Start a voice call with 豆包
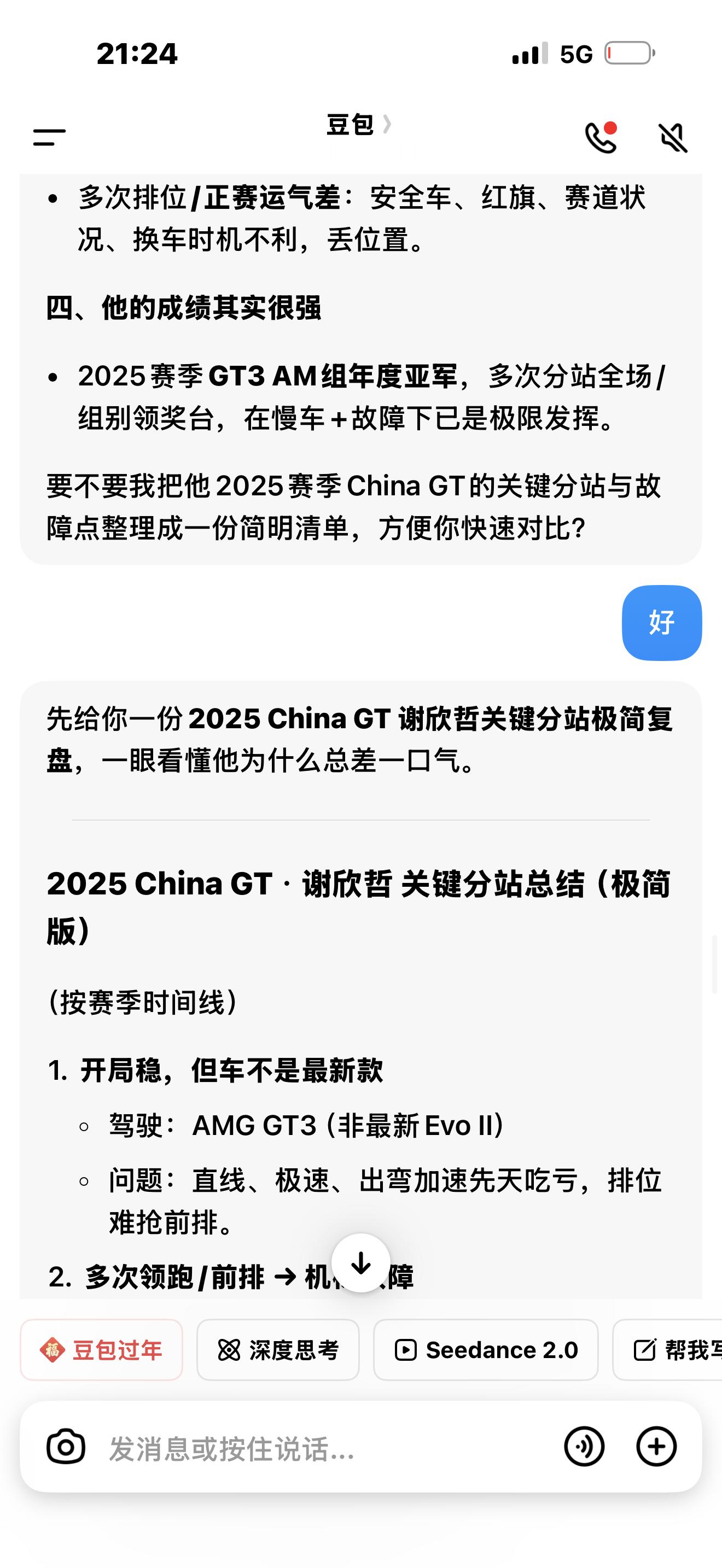The width and height of the screenshot is (722, 1568). (x=600, y=138)
